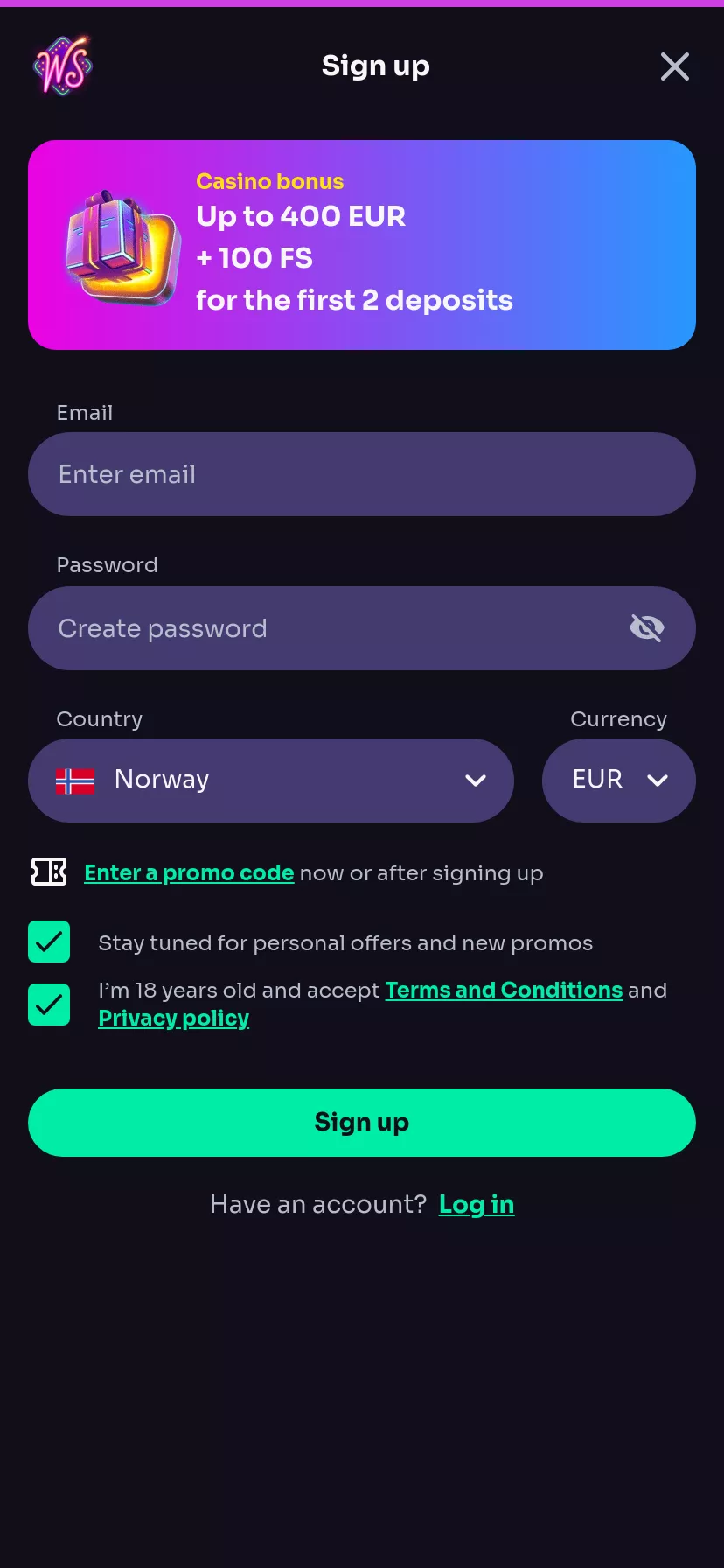Open the Country dropdown
Image resolution: width=724 pixels, height=1568 pixels.
(x=271, y=780)
